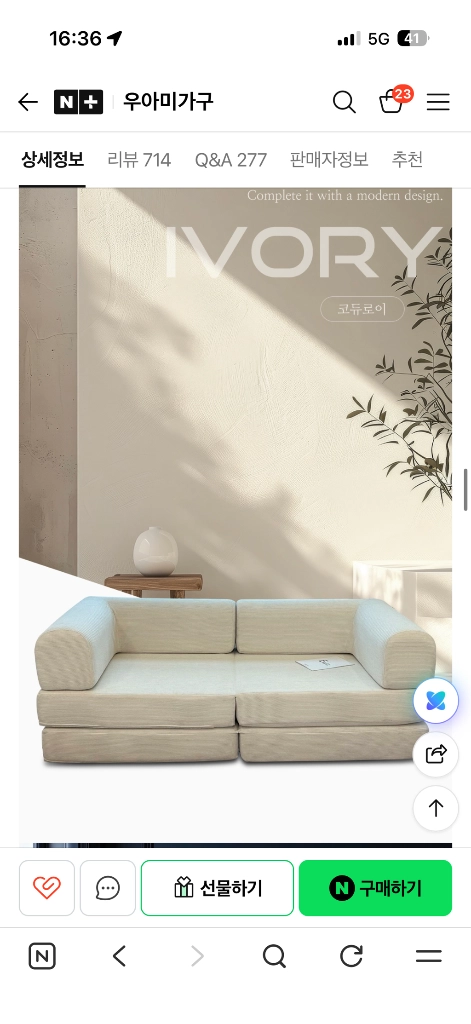Go back using the top-left arrow
Image resolution: width=471 pixels, height=1024 pixels.
coord(28,102)
